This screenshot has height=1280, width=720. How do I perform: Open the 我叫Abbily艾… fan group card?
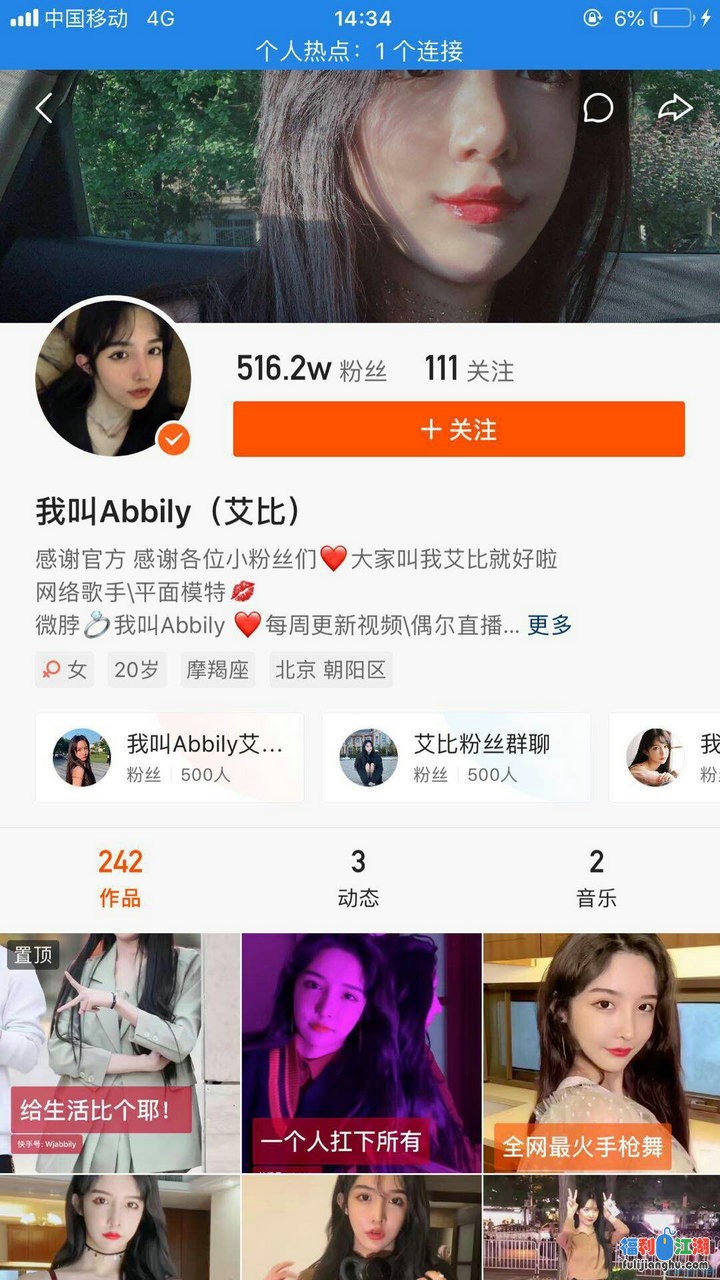pyautogui.click(x=169, y=757)
